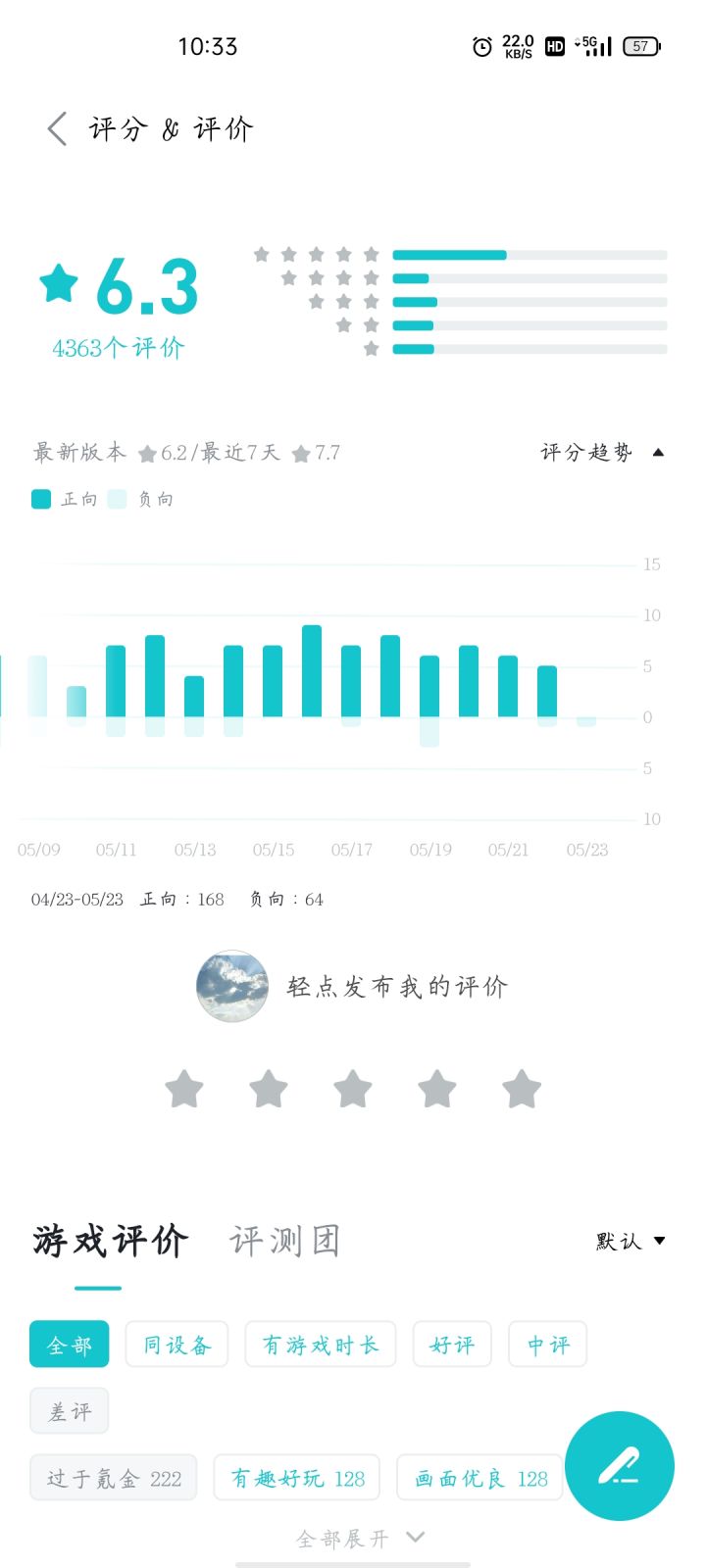Show only 好评 reviews

click(452, 1345)
